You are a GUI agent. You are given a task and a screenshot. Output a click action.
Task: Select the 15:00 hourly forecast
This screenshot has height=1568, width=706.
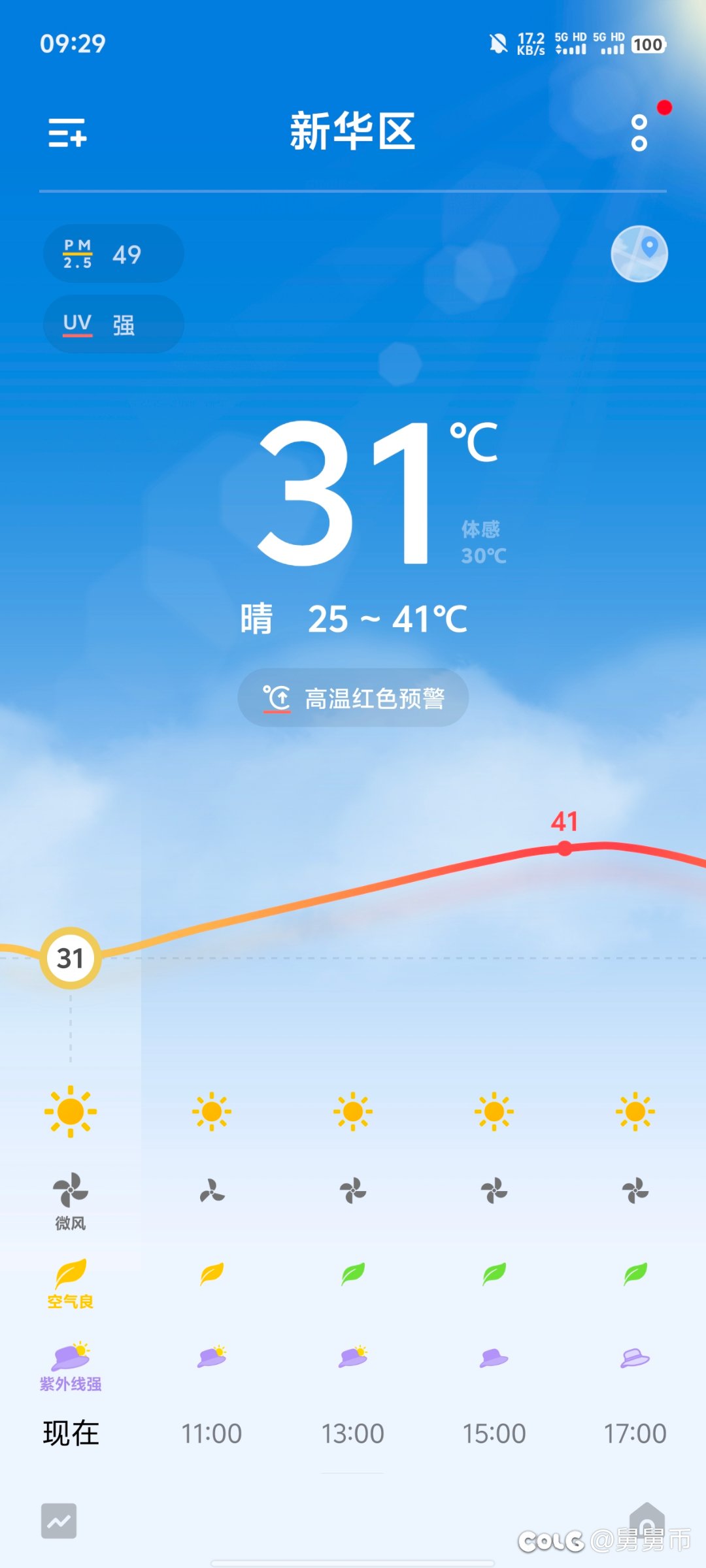click(494, 1433)
